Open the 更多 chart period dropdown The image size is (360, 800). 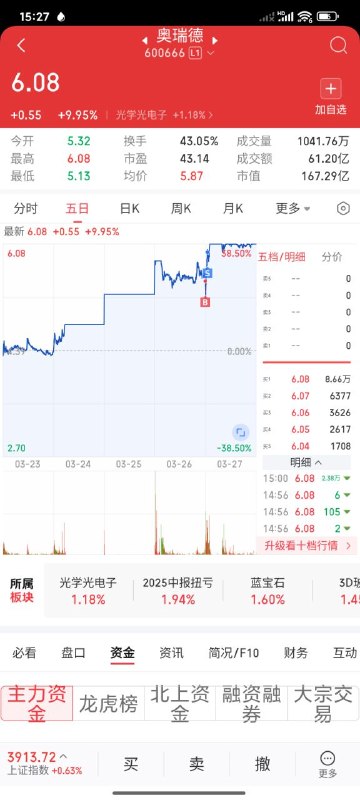pyautogui.click(x=293, y=208)
